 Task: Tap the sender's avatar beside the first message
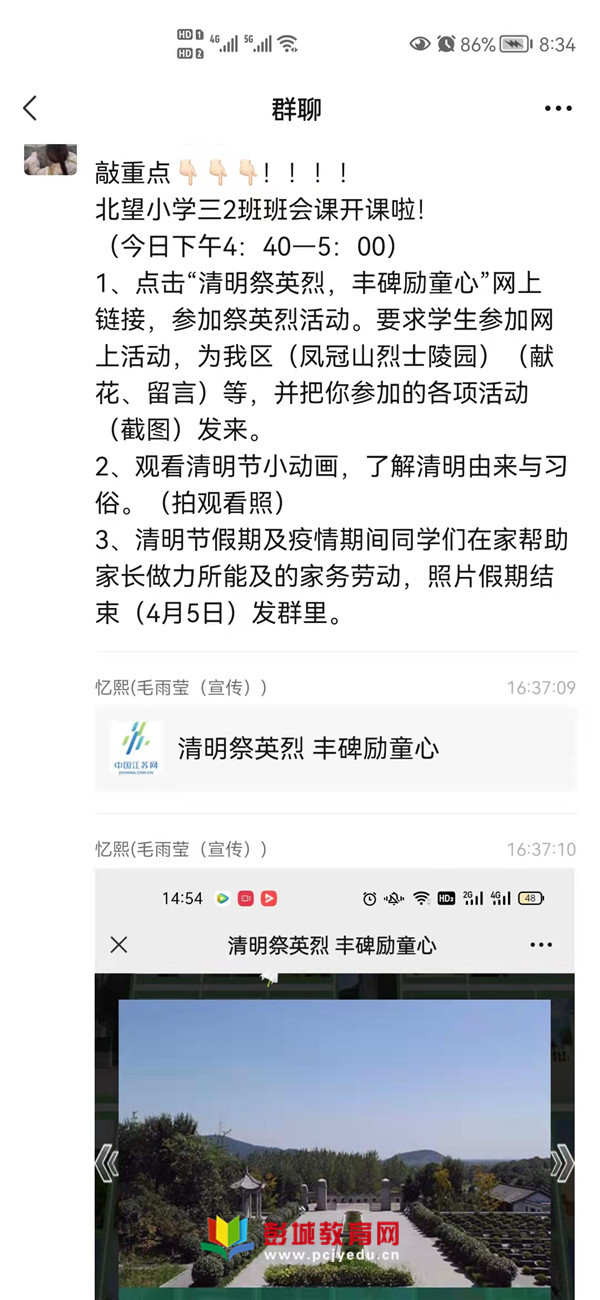tap(50, 160)
